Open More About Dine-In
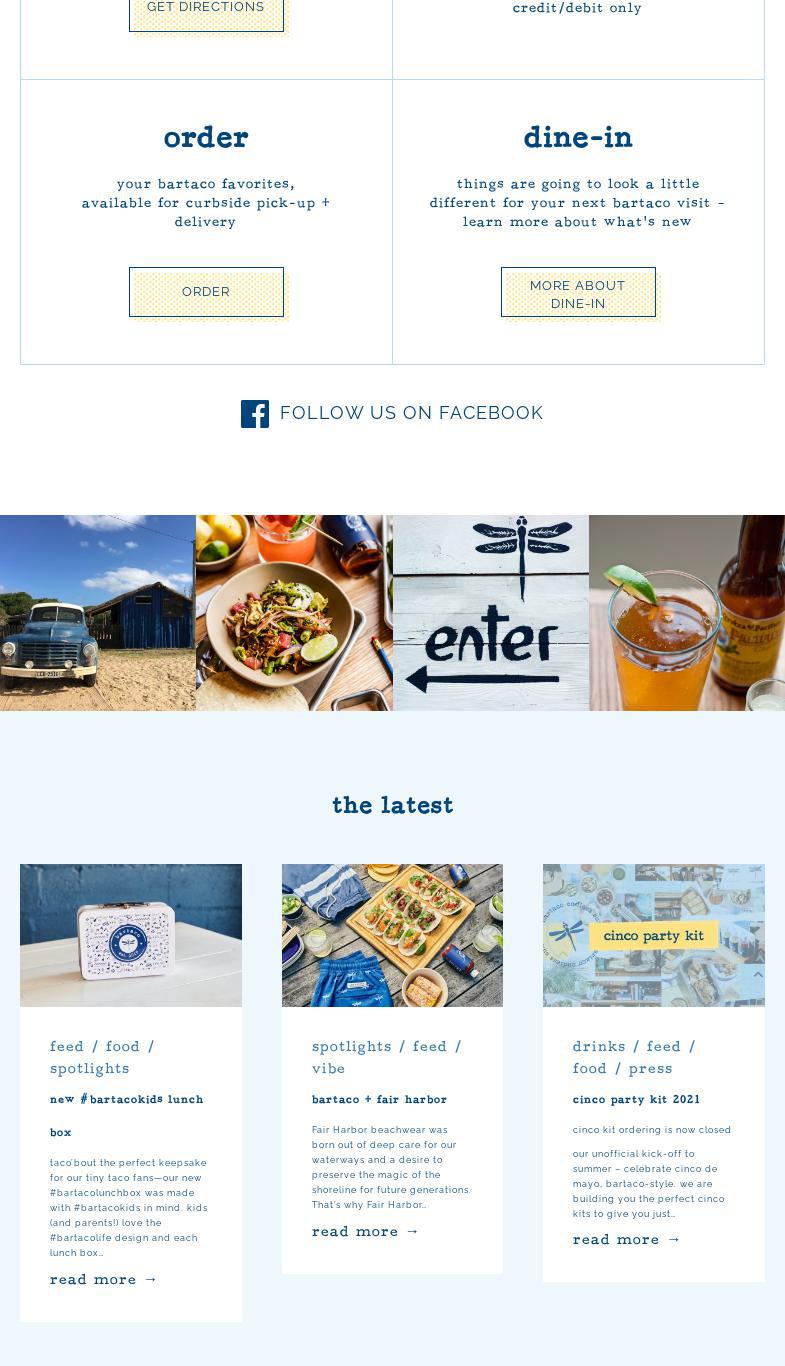This screenshot has height=1366, width=785. coord(578,293)
